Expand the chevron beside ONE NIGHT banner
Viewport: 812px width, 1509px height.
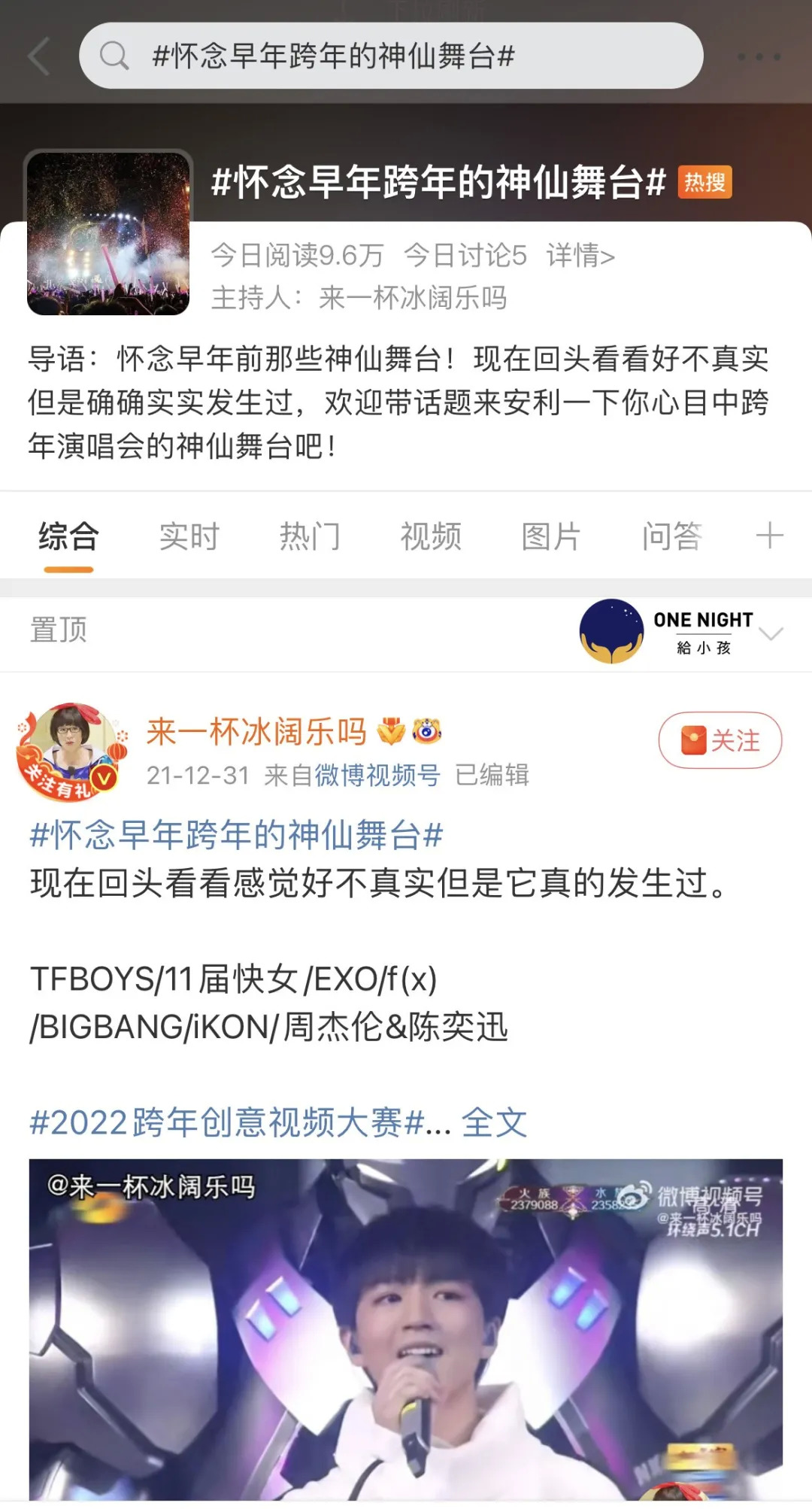771,633
